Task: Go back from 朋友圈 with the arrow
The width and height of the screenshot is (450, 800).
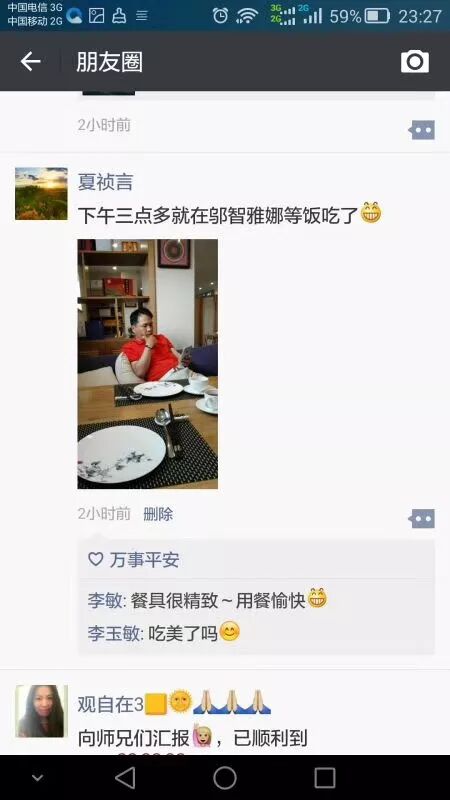Action: coord(30,62)
